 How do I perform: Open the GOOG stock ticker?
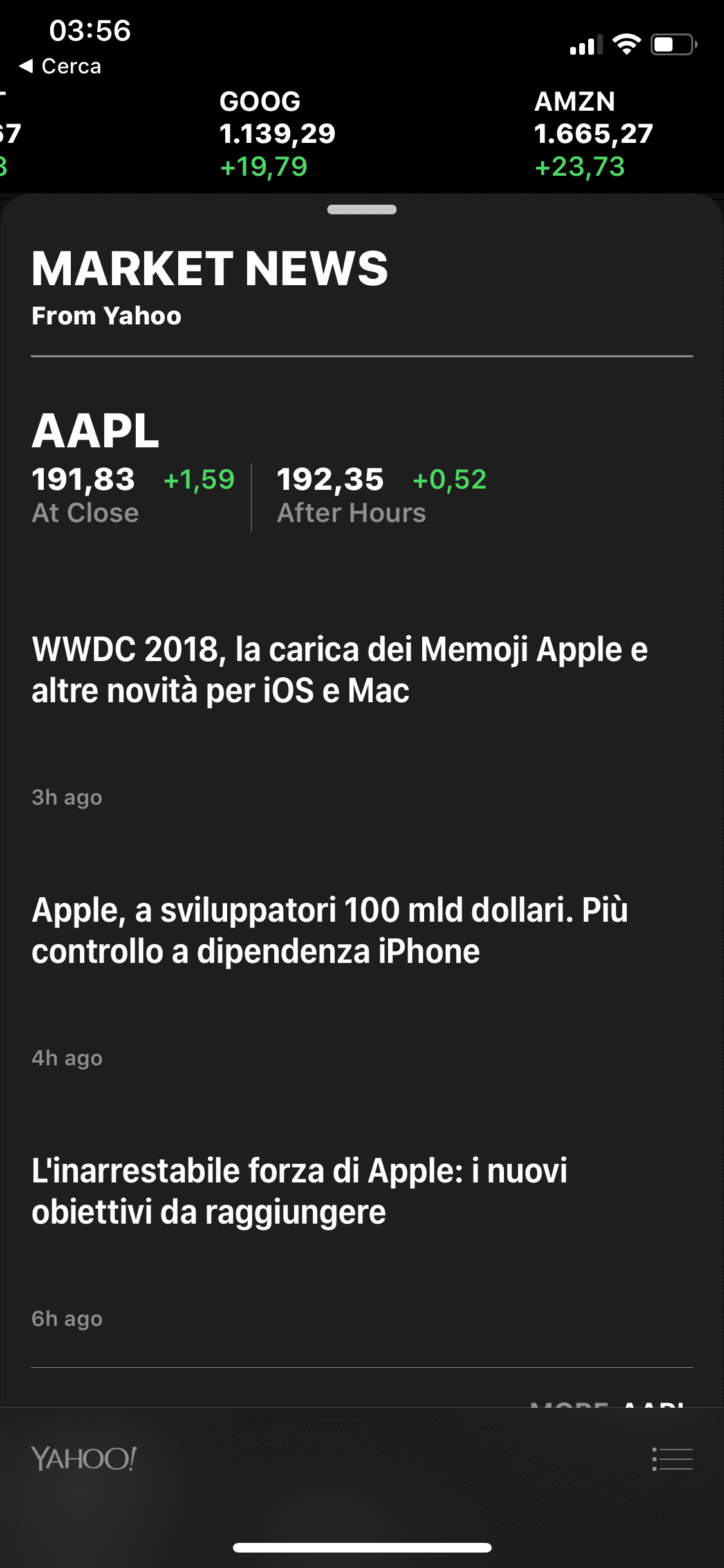pos(277,134)
